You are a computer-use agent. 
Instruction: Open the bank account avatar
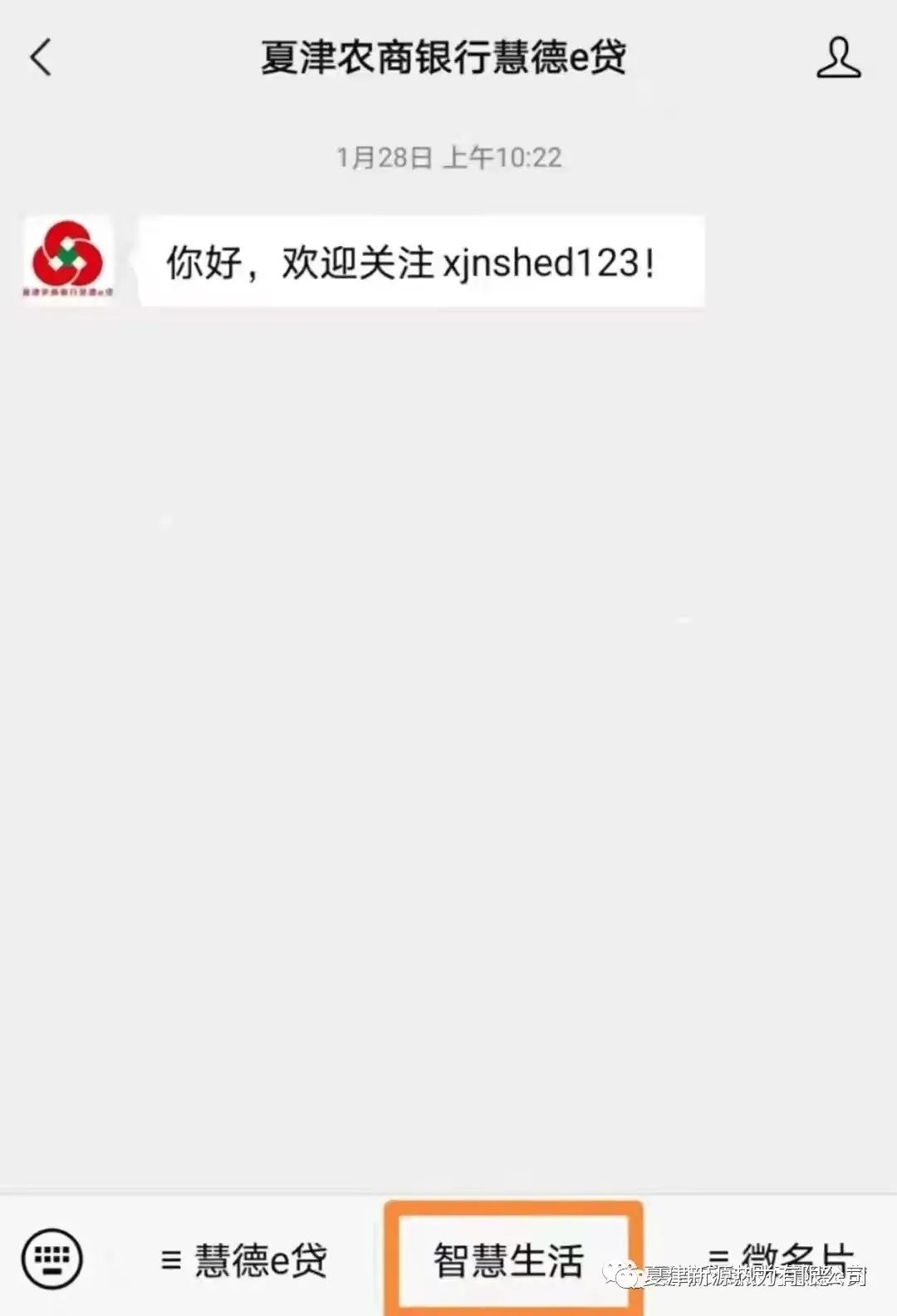point(68,258)
